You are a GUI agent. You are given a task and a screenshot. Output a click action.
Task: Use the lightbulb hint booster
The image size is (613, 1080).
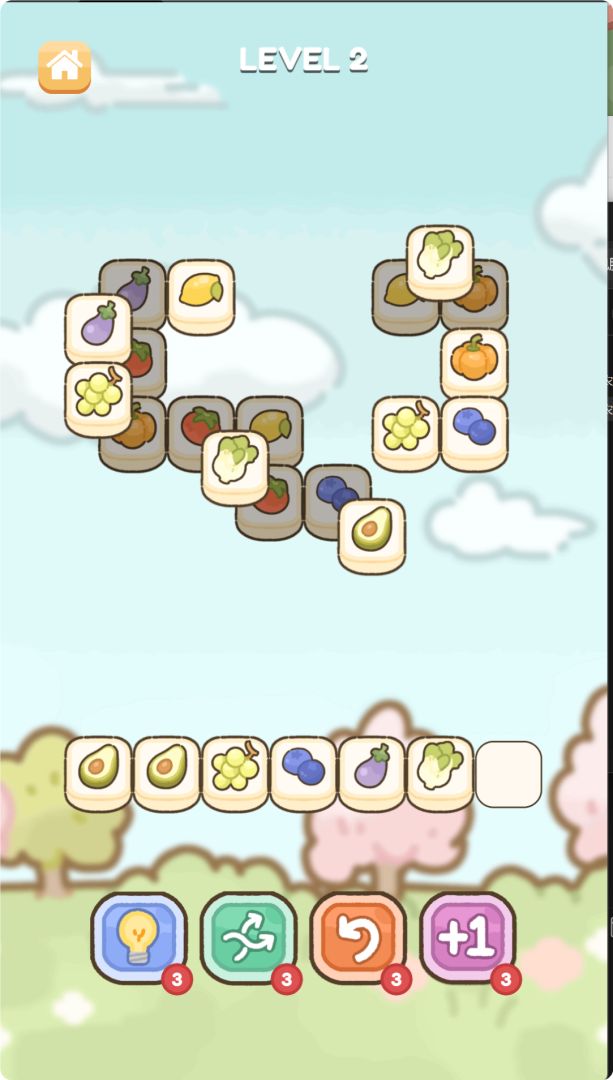tap(138, 938)
